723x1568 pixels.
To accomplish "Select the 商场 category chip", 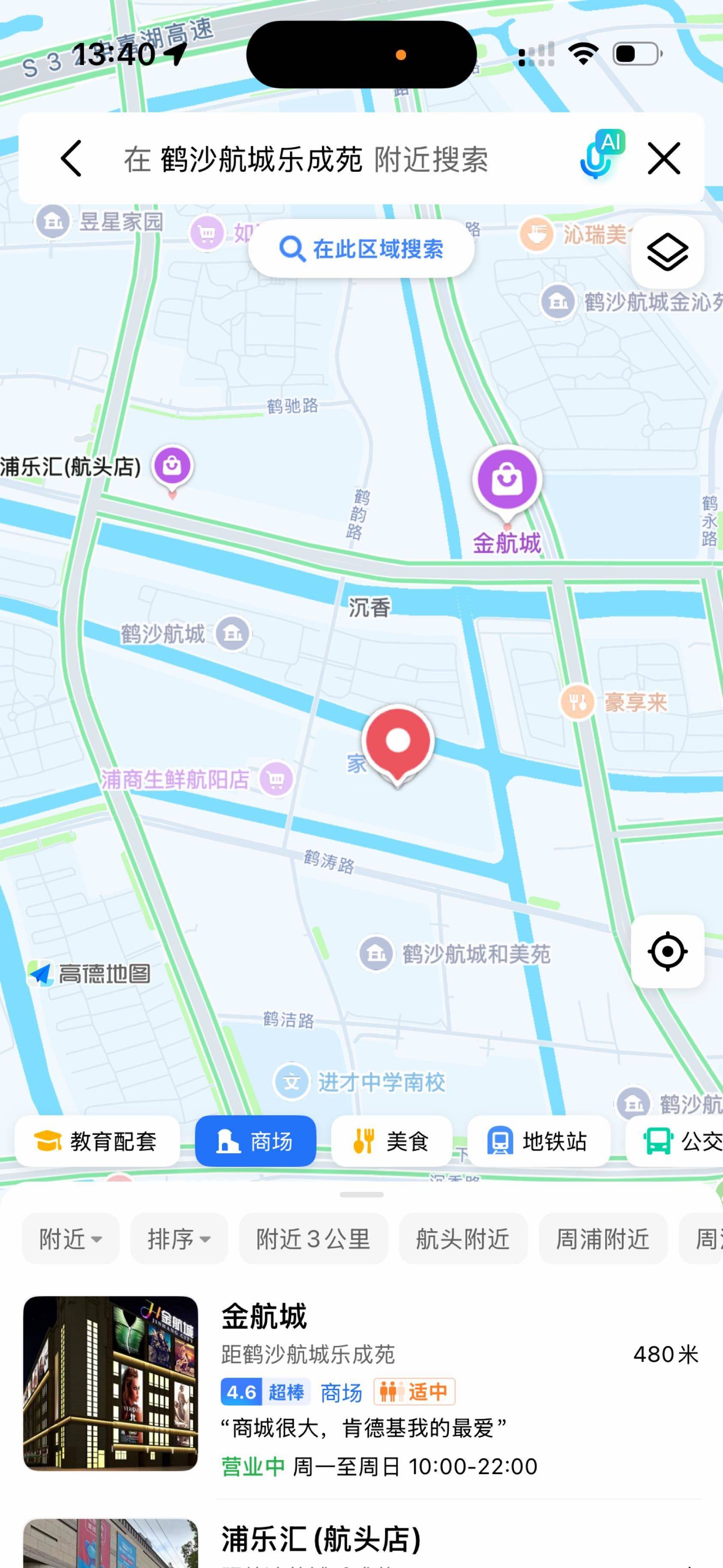I will (x=256, y=1141).
